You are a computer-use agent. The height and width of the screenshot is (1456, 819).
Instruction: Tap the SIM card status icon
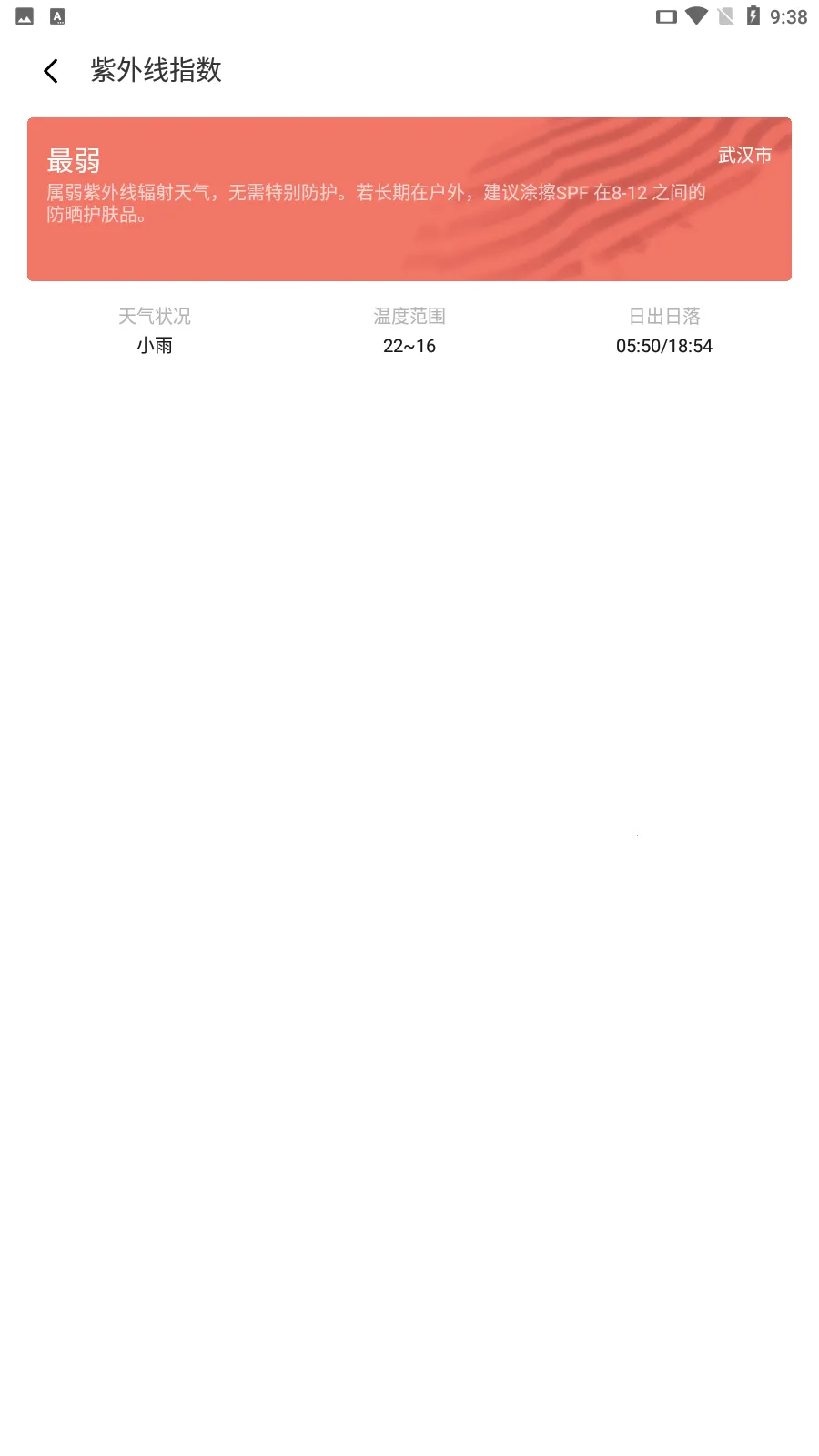pyautogui.click(x=728, y=15)
